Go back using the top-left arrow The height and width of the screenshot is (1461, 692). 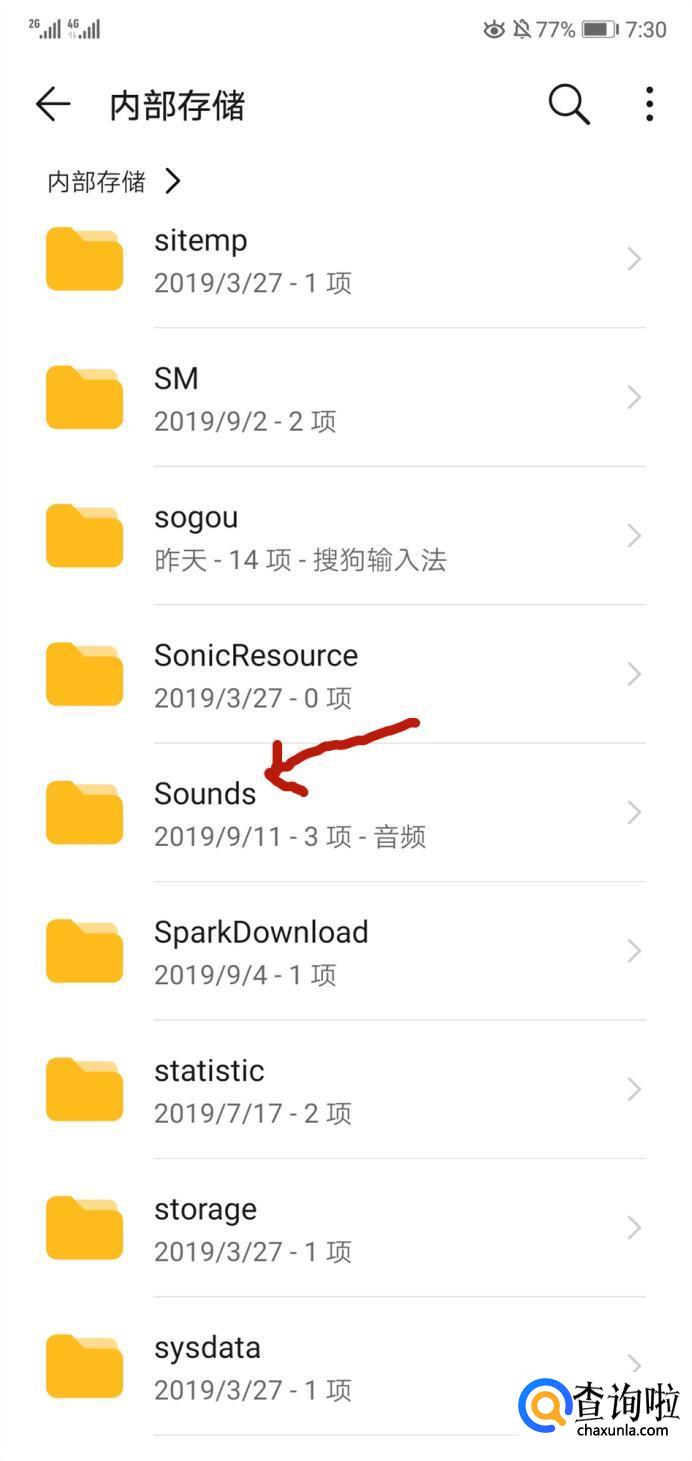point(53,104)
